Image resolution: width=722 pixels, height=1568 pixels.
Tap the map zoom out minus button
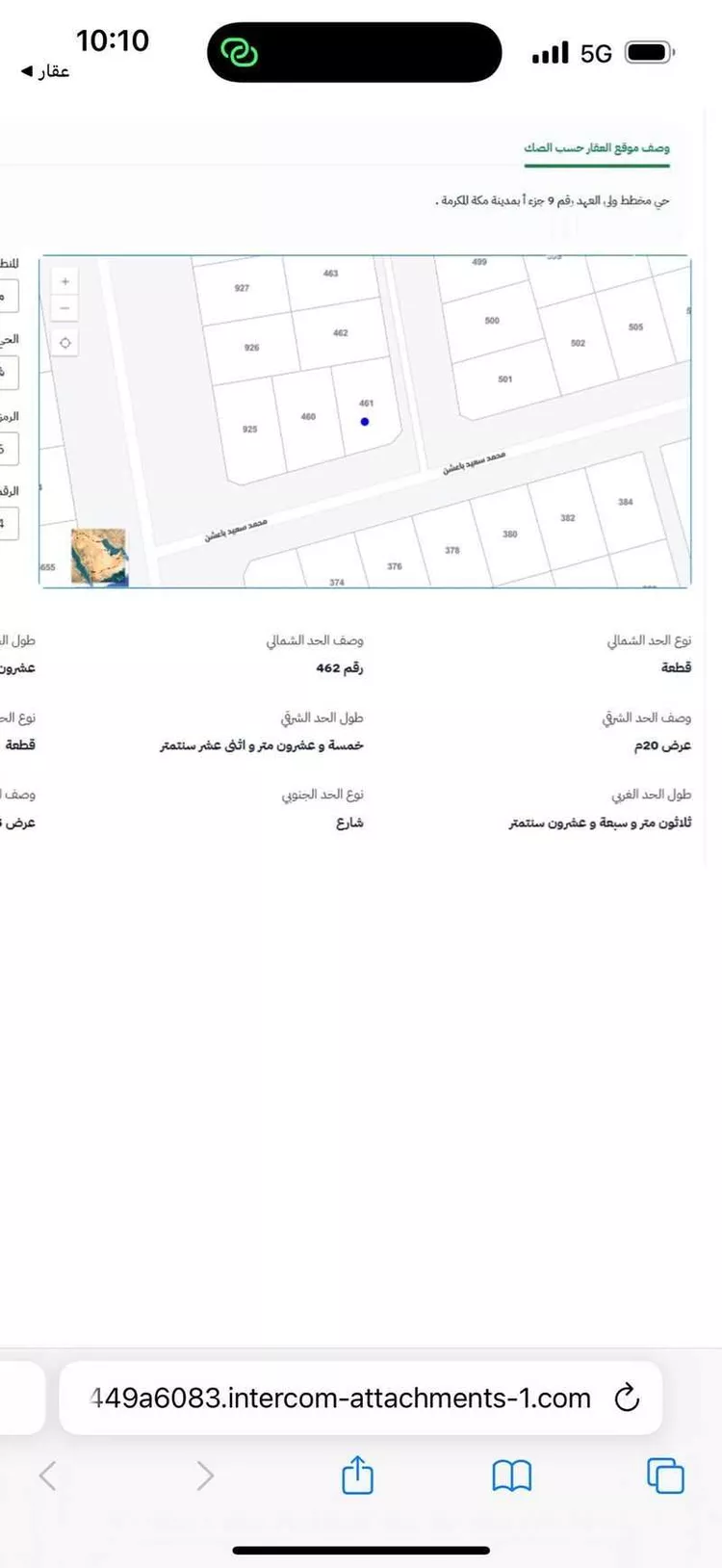[64, 308]
